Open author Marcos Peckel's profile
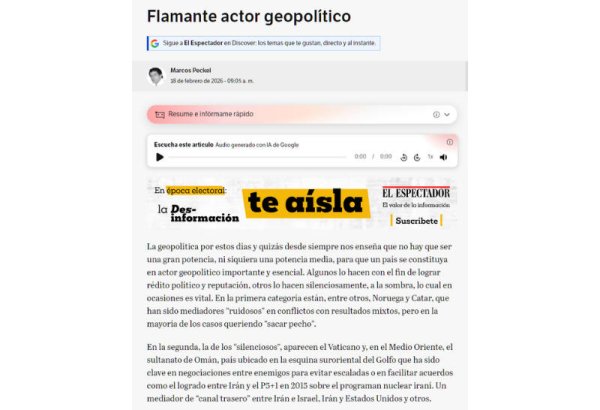Image resolution: width=600 pixels, height=410 pixels. pos(189,70)
